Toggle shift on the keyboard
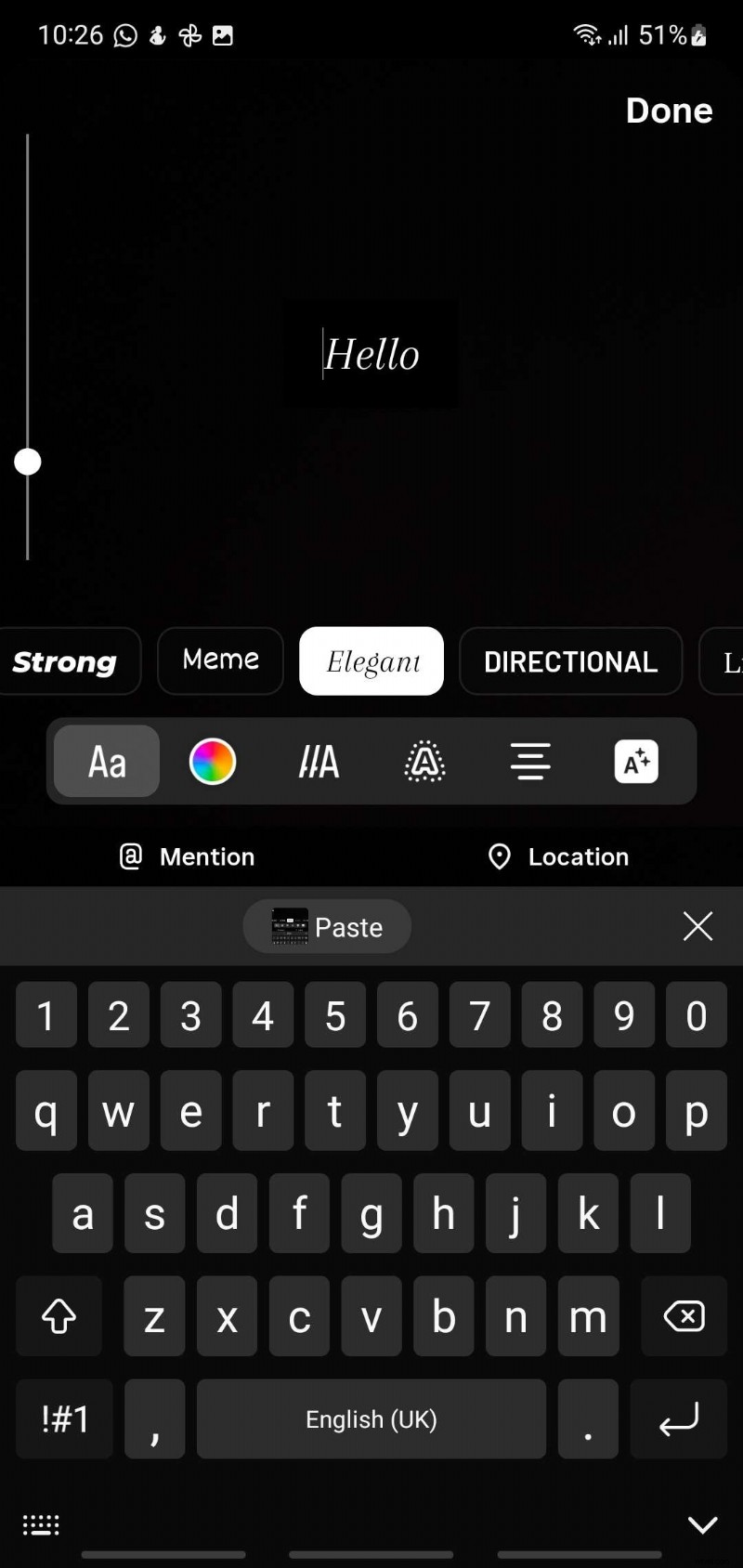 tap(59, 1316)
